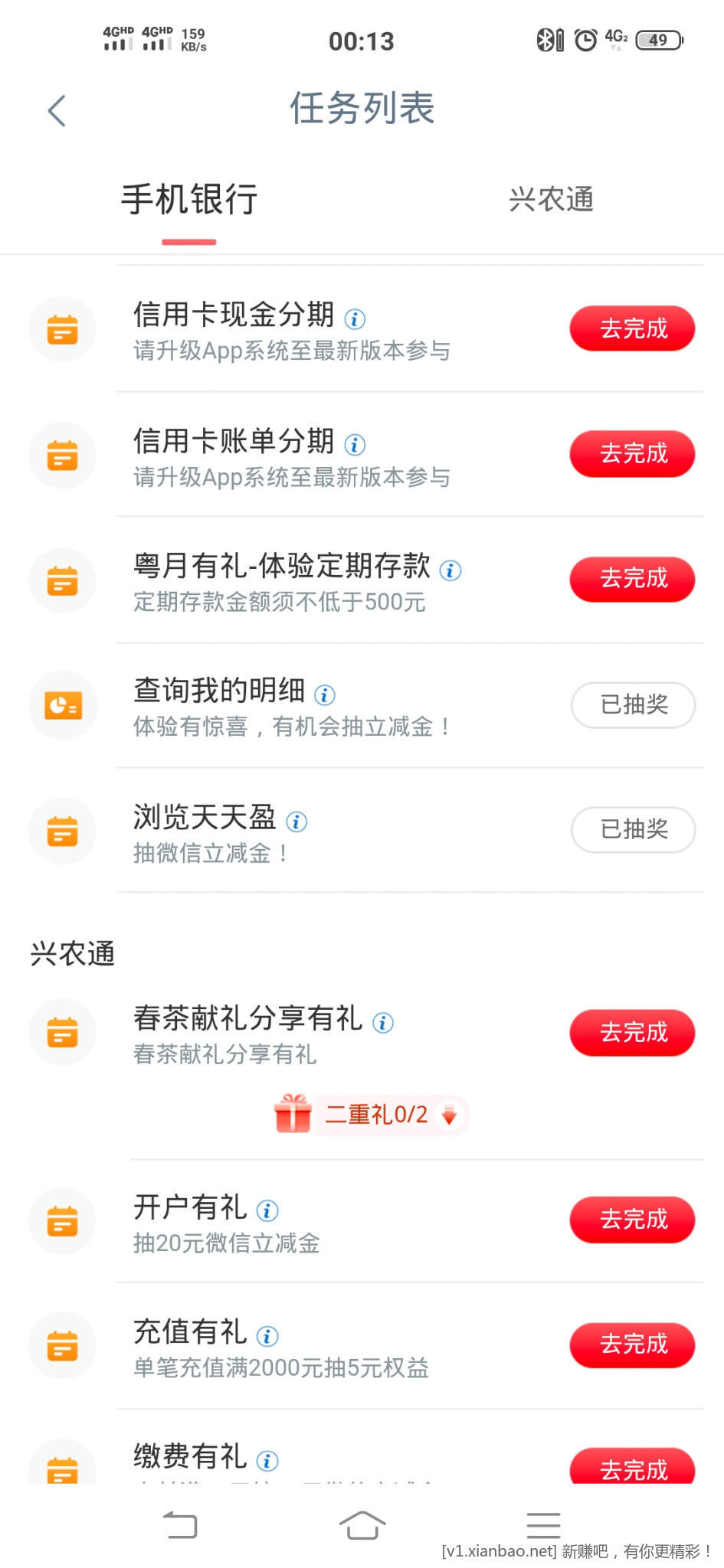Complete the 春茶献礼分享有礼 task
Viewport: 724px width, 1568px height.
[x=632, y=1033]
